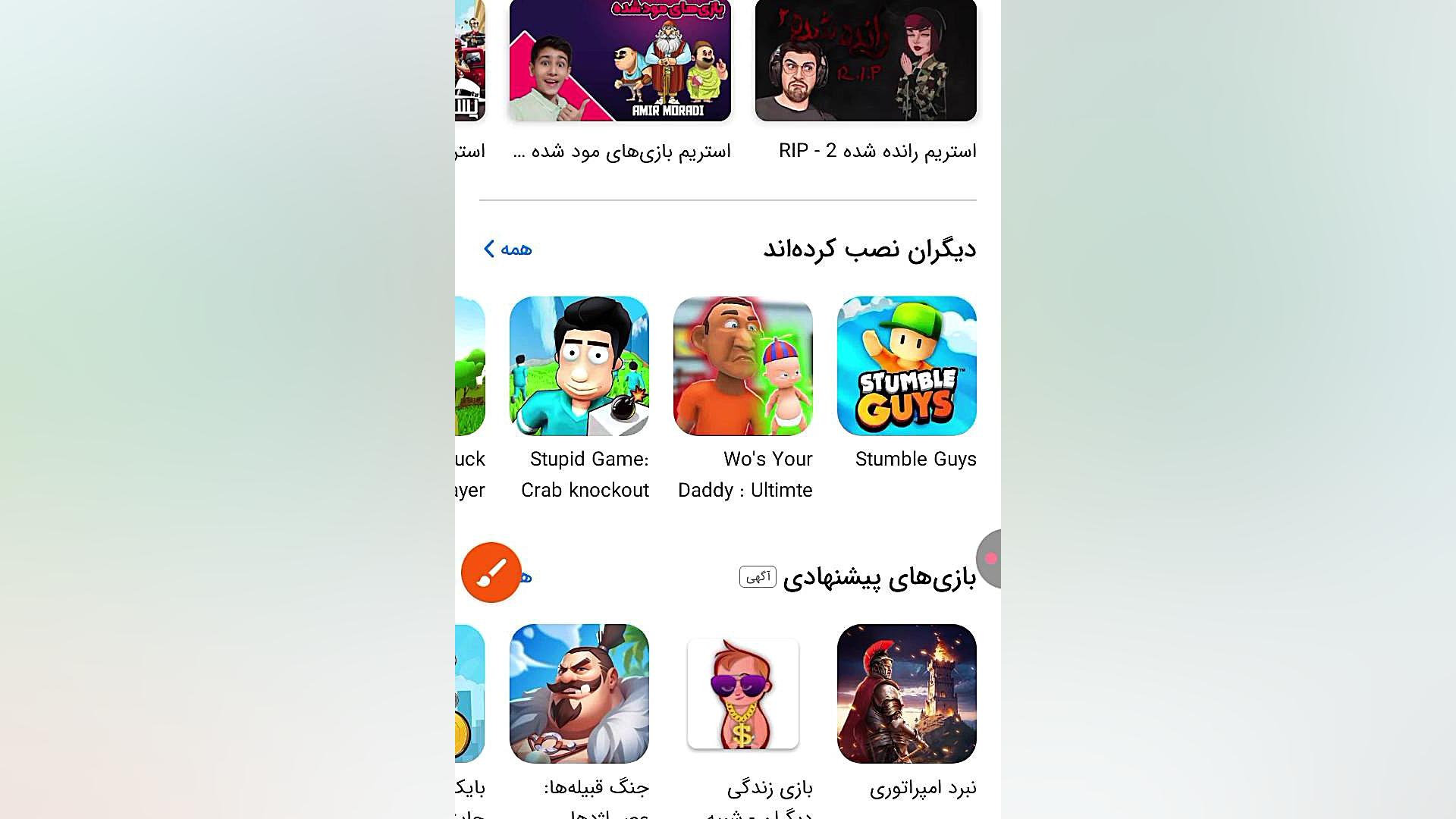Open the نبرد امپراتوری game

point(906,693)
